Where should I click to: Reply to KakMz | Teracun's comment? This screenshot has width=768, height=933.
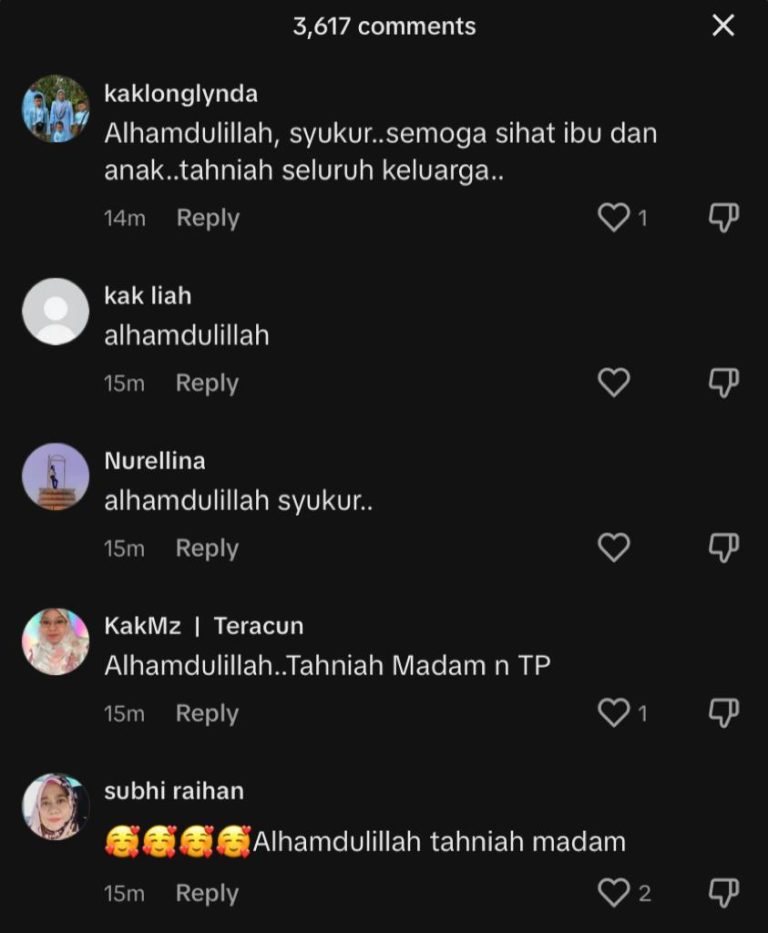207,713
